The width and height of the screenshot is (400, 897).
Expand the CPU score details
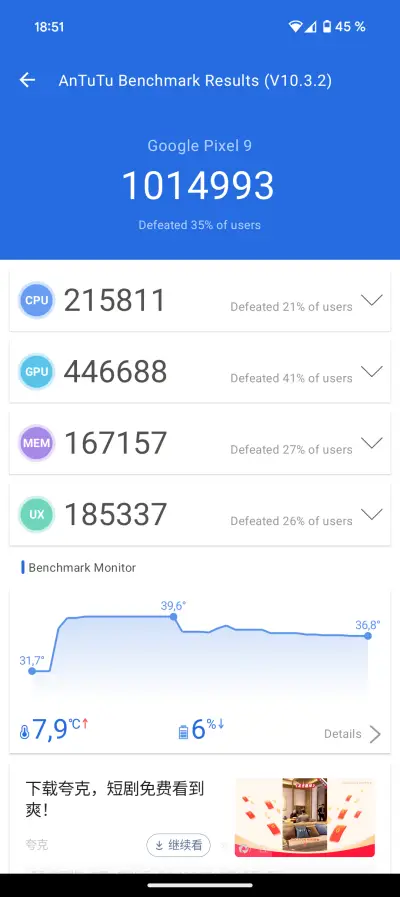(x=372, y=300)
